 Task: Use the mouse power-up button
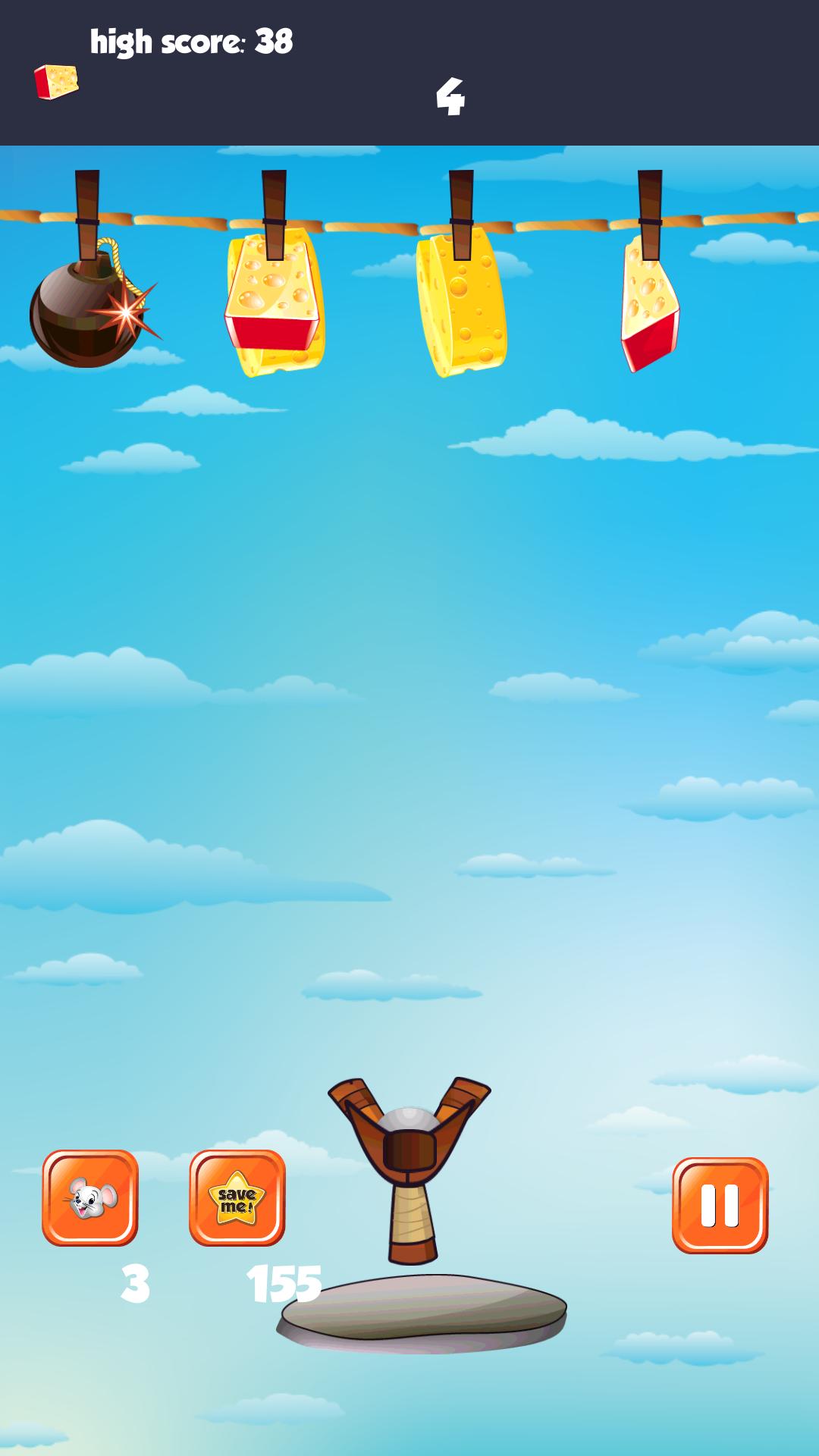click(90, 1197)
